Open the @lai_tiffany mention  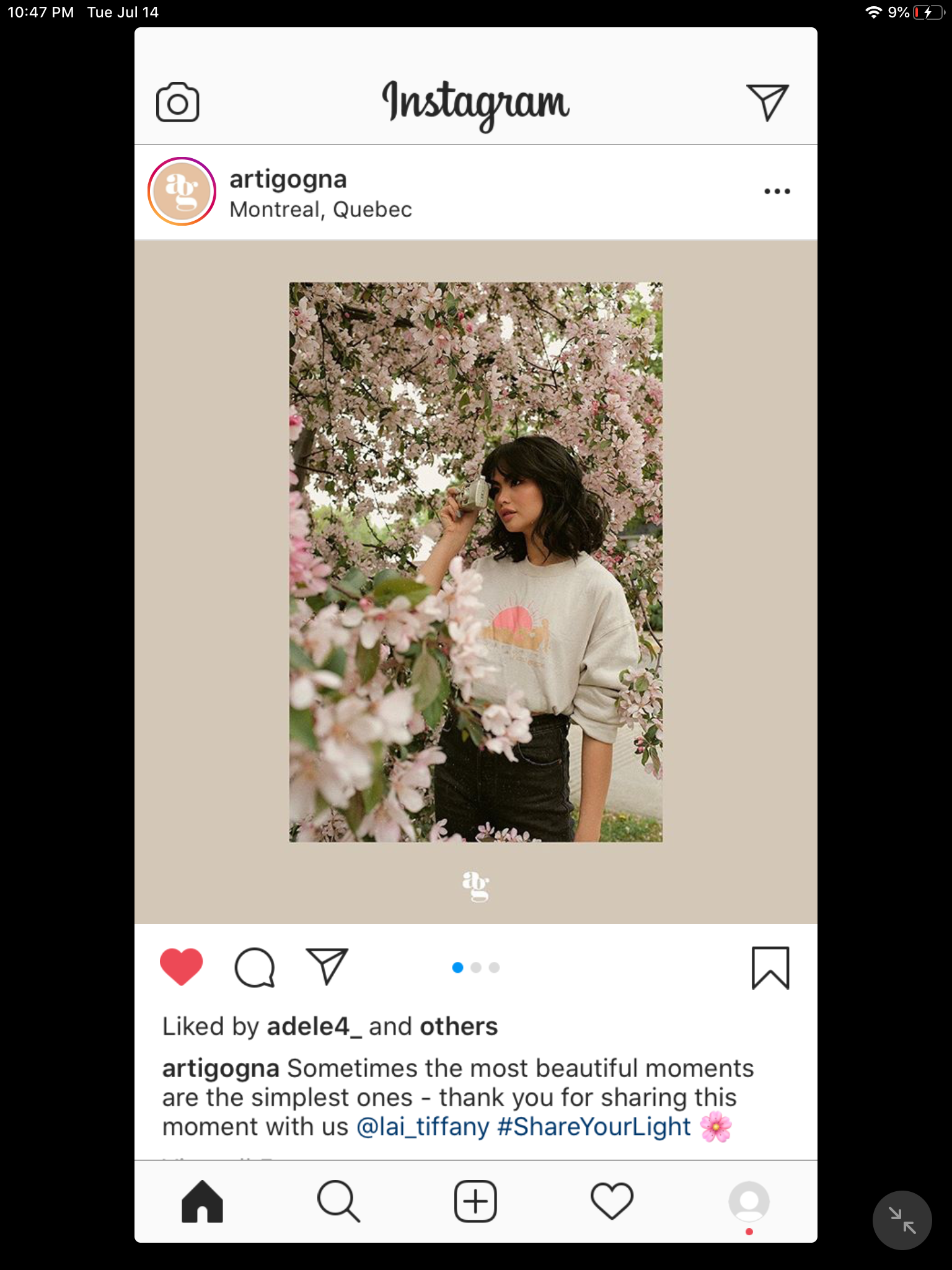[423, 1126]
